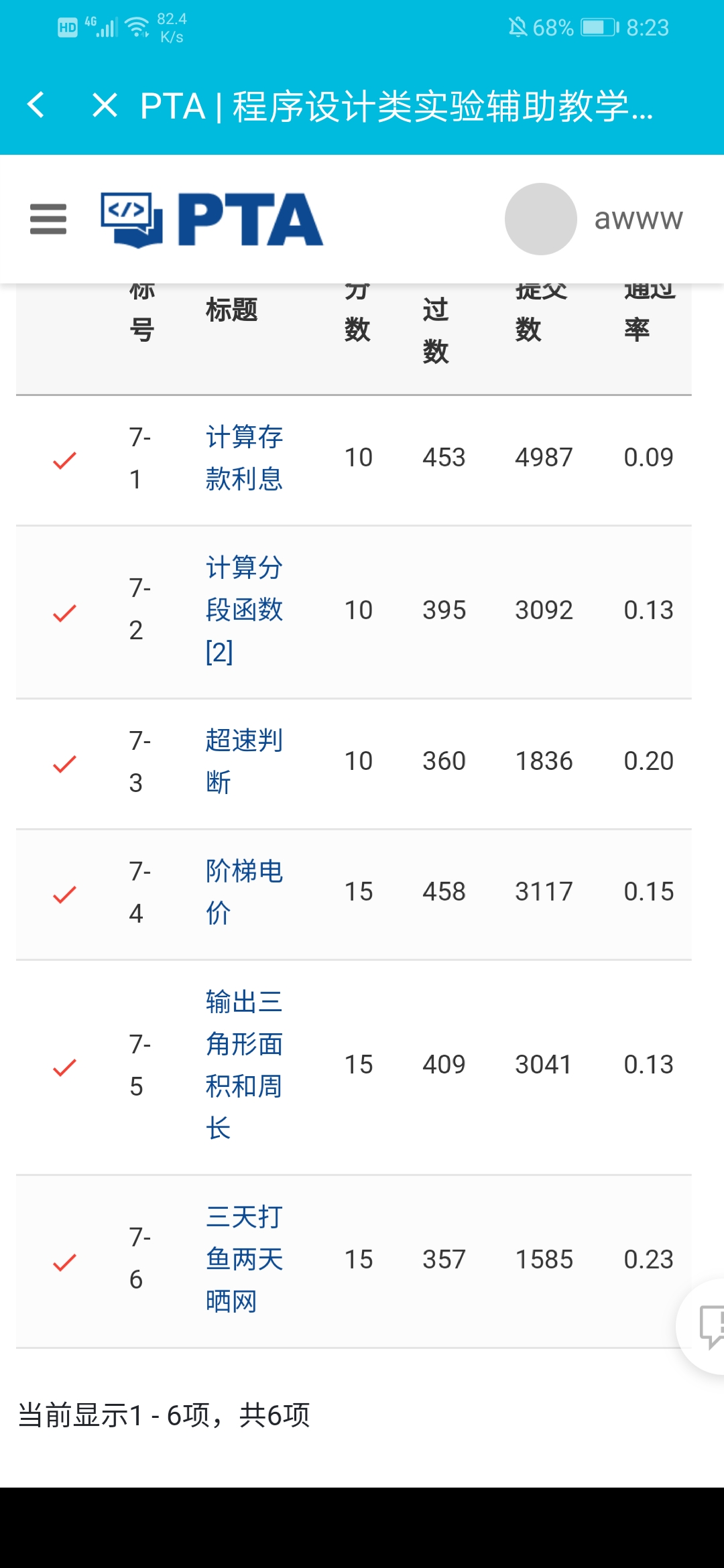
Task: Open the hamburger navigation menu
Action: click(x=48, y=219)
